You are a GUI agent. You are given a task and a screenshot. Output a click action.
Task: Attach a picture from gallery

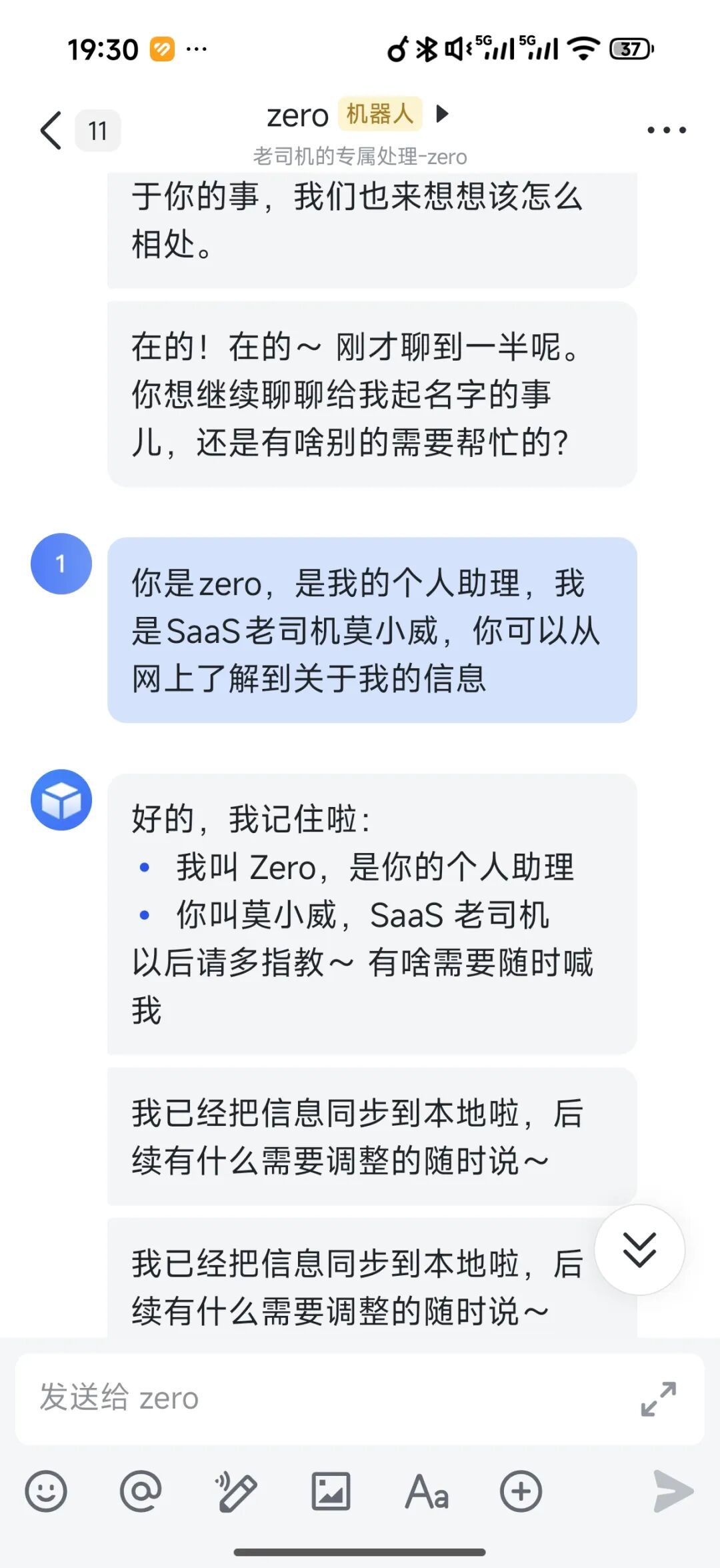click(331, 1491)
